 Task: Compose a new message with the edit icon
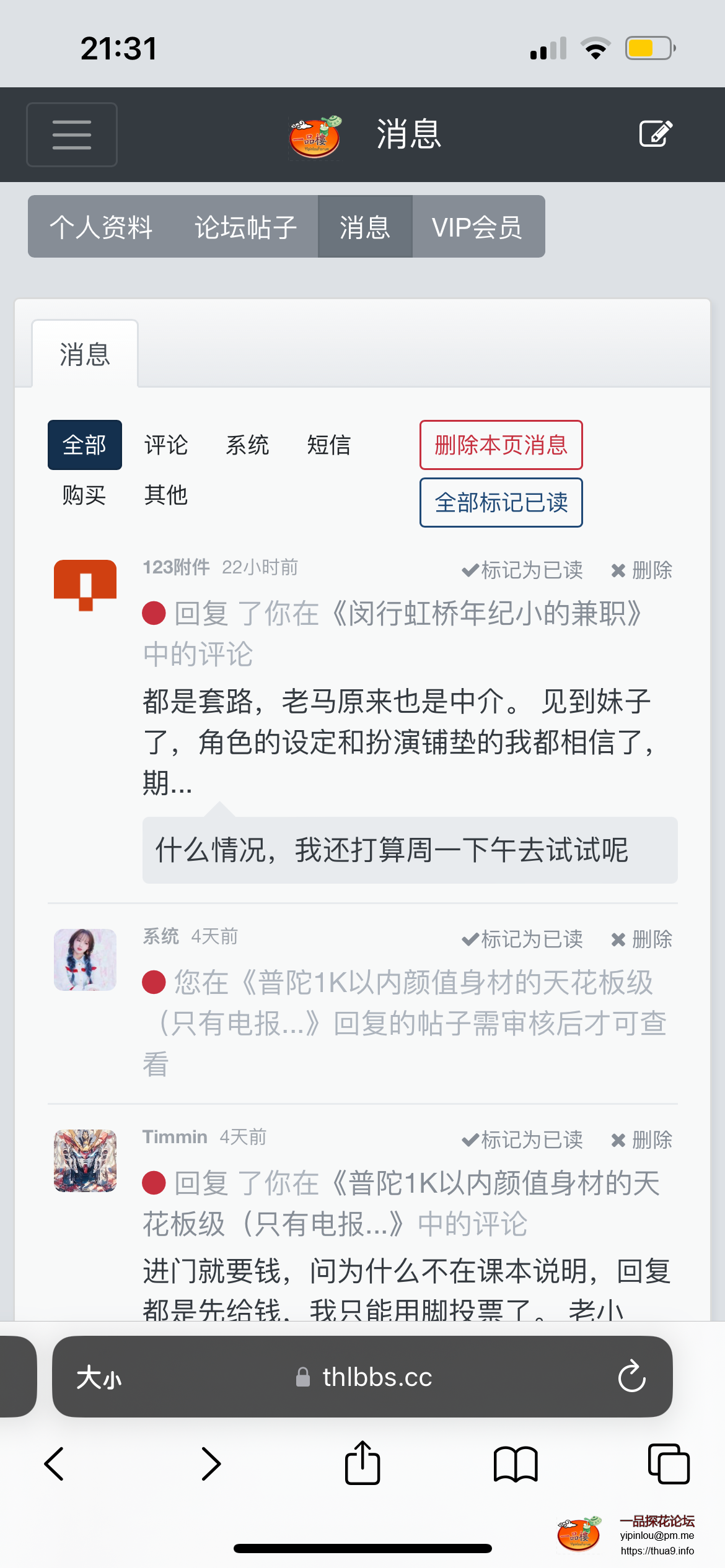655,134
